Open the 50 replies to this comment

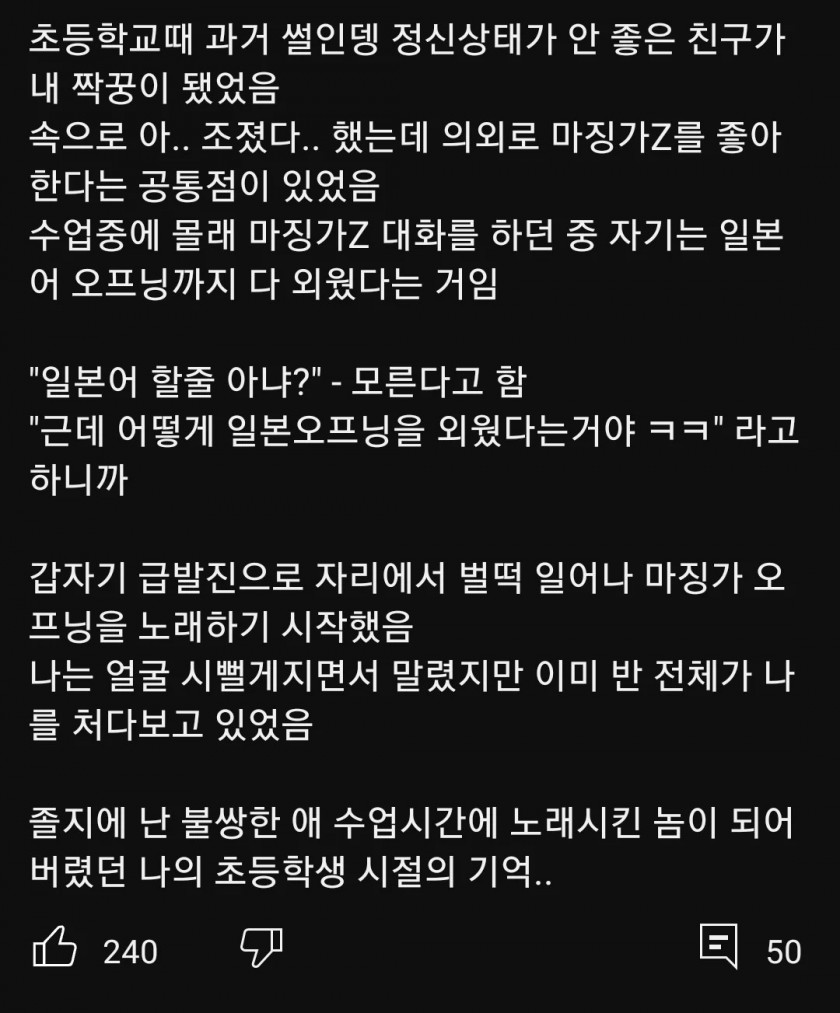point(719,946)
